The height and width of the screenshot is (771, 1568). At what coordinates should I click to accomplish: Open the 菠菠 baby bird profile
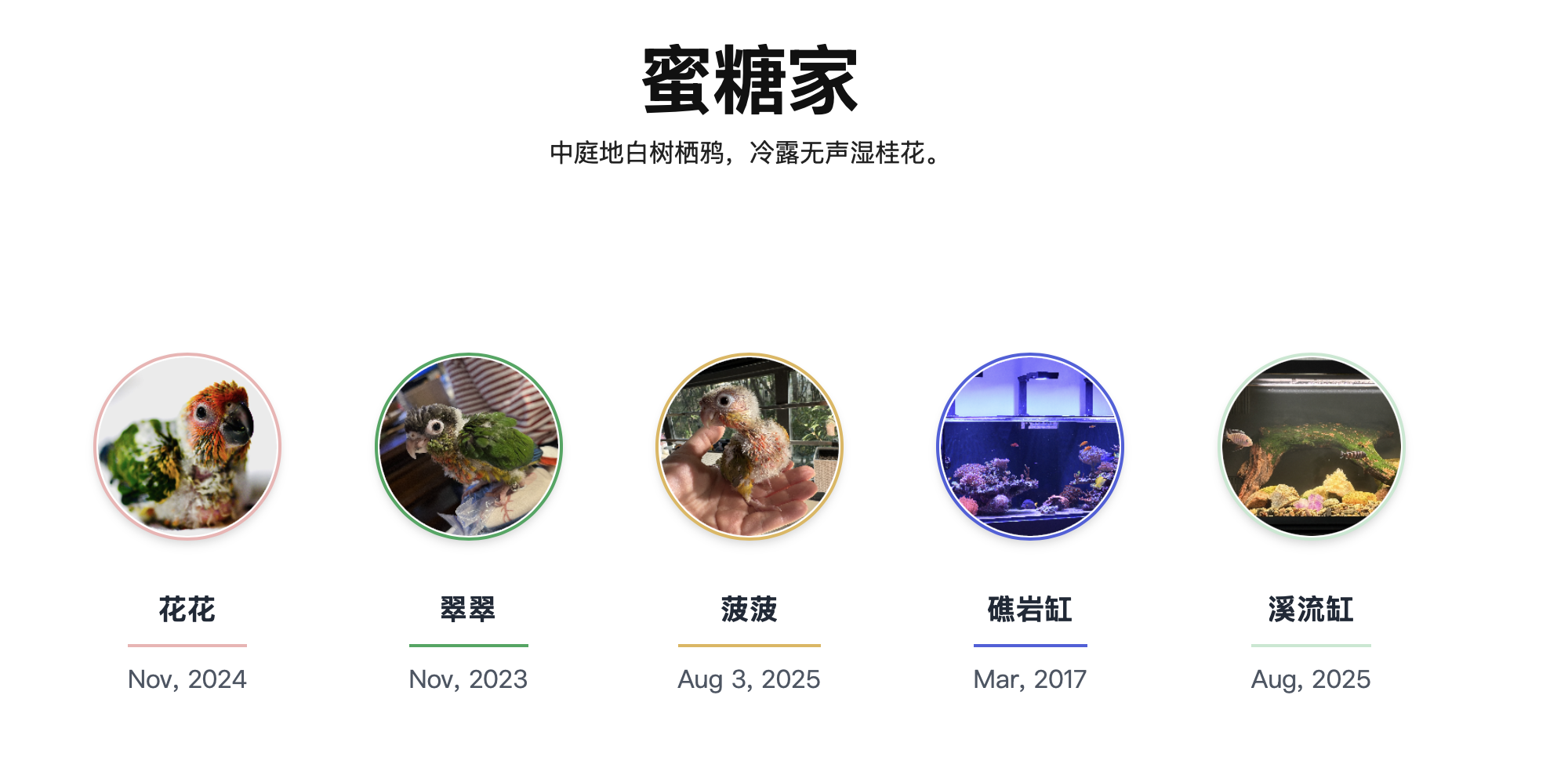[749, 447]
